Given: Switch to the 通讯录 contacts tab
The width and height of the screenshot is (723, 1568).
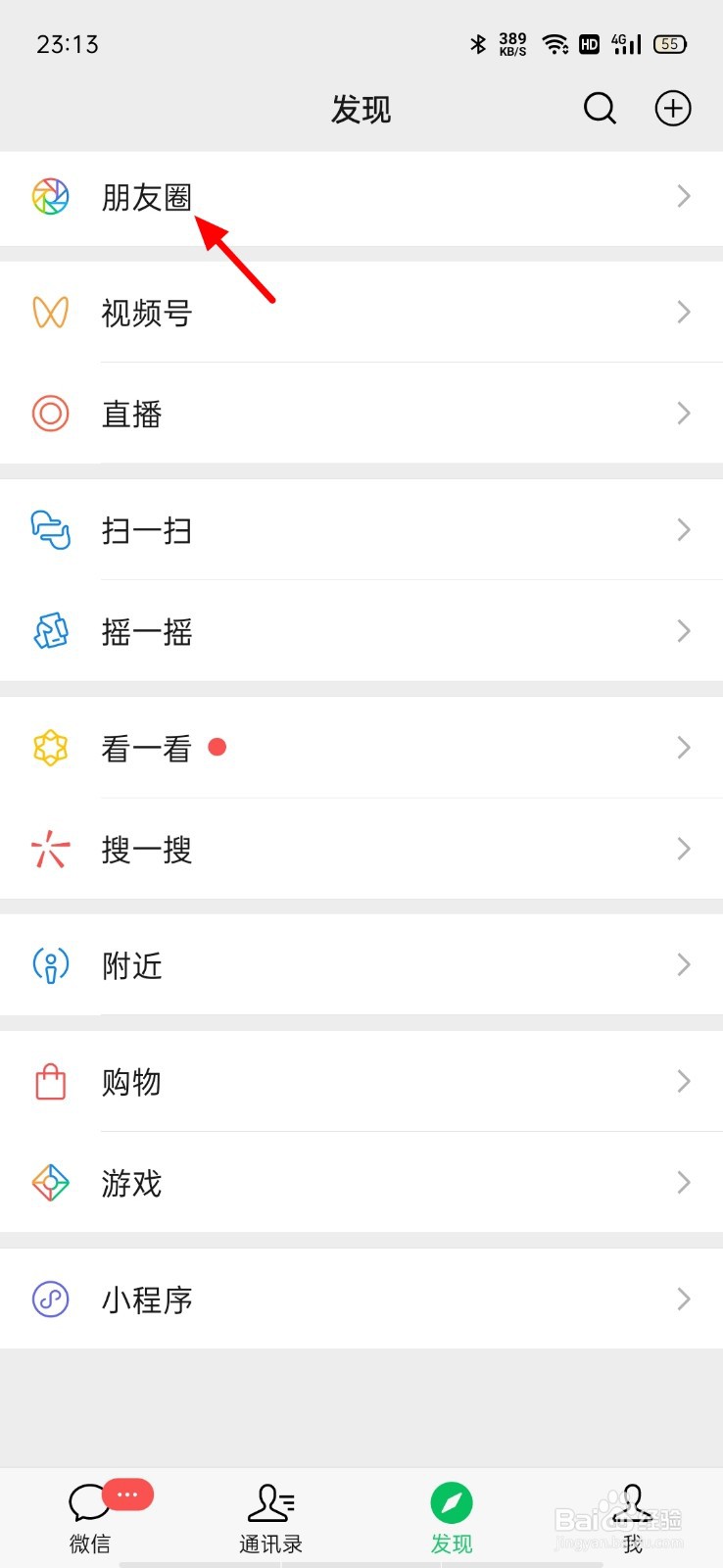Looking at the screenshot, I should [271, 1517].
